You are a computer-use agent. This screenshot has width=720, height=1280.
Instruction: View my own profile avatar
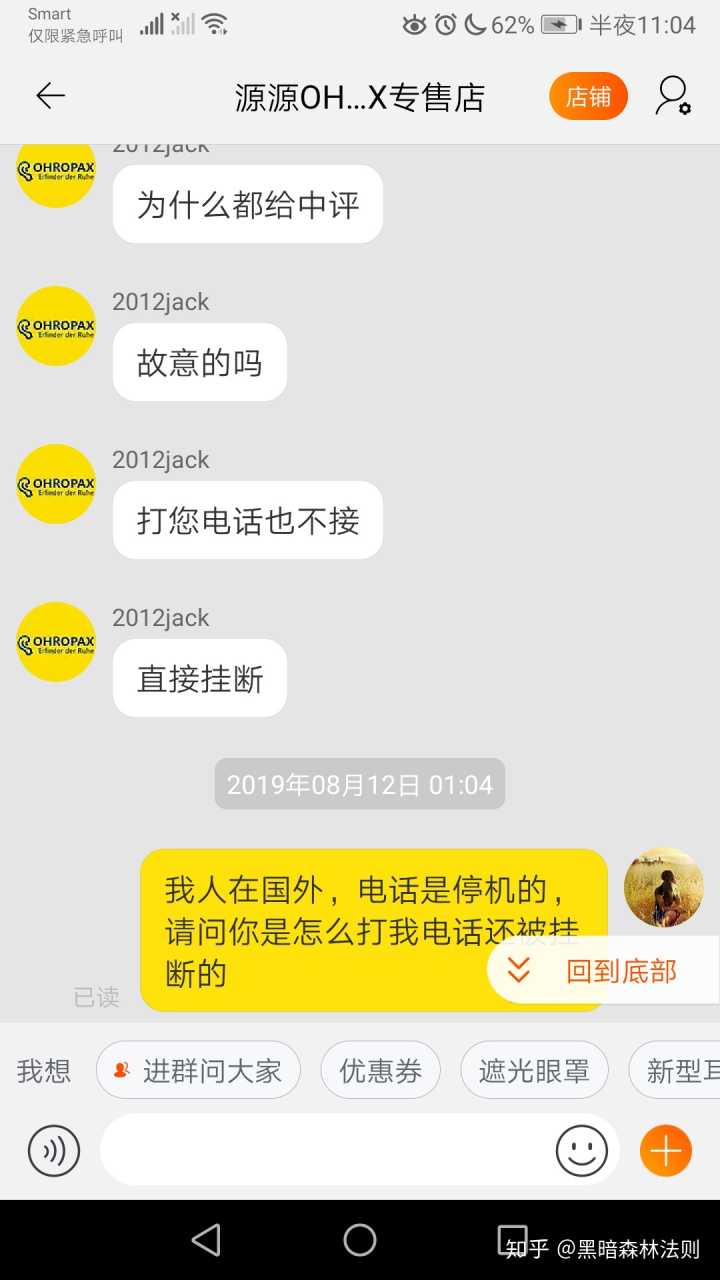664,888
